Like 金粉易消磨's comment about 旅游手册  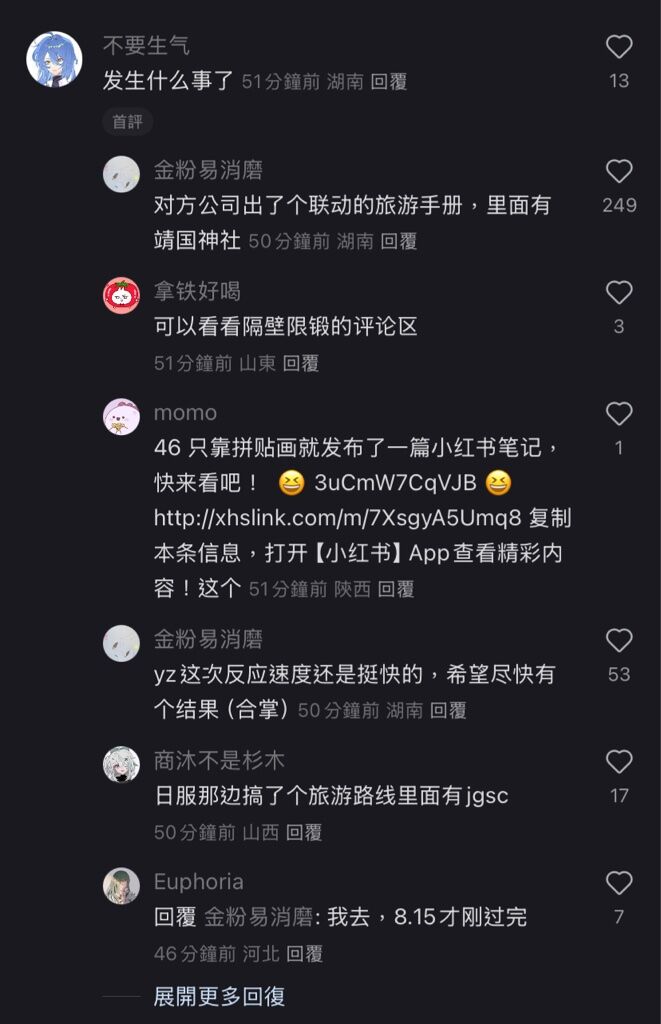click(x=619, y=171)
